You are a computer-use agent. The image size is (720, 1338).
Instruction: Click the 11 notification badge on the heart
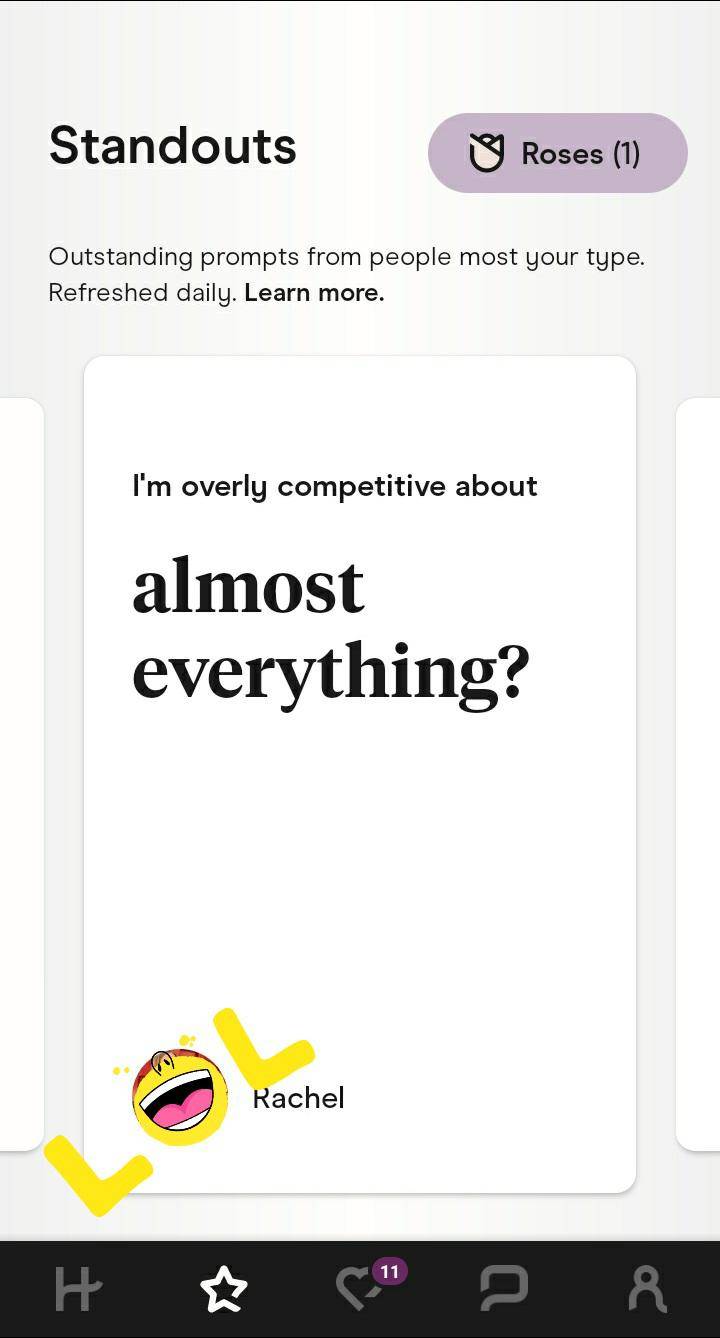[x=389, y=1272]
